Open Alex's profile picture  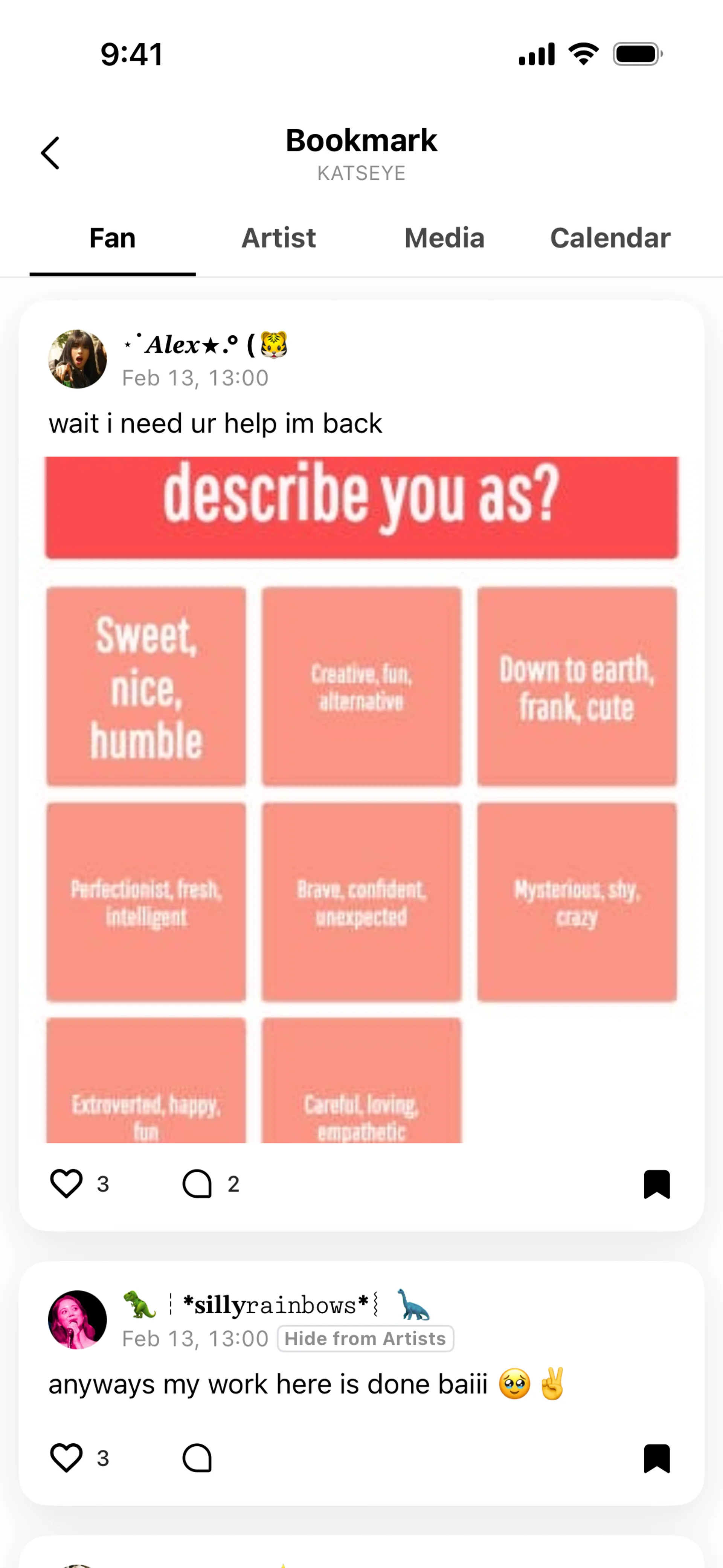tap(78, 359)
